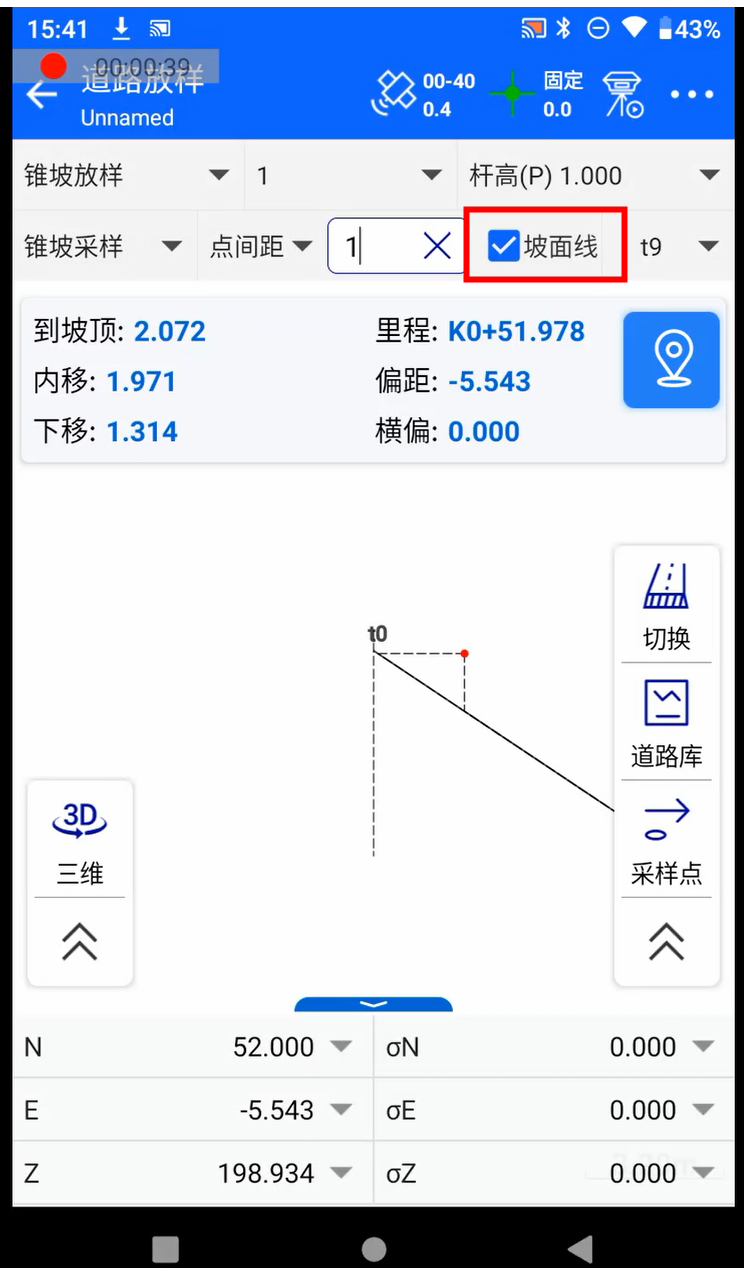Open the 点间距 dropdown

(260, 246)
